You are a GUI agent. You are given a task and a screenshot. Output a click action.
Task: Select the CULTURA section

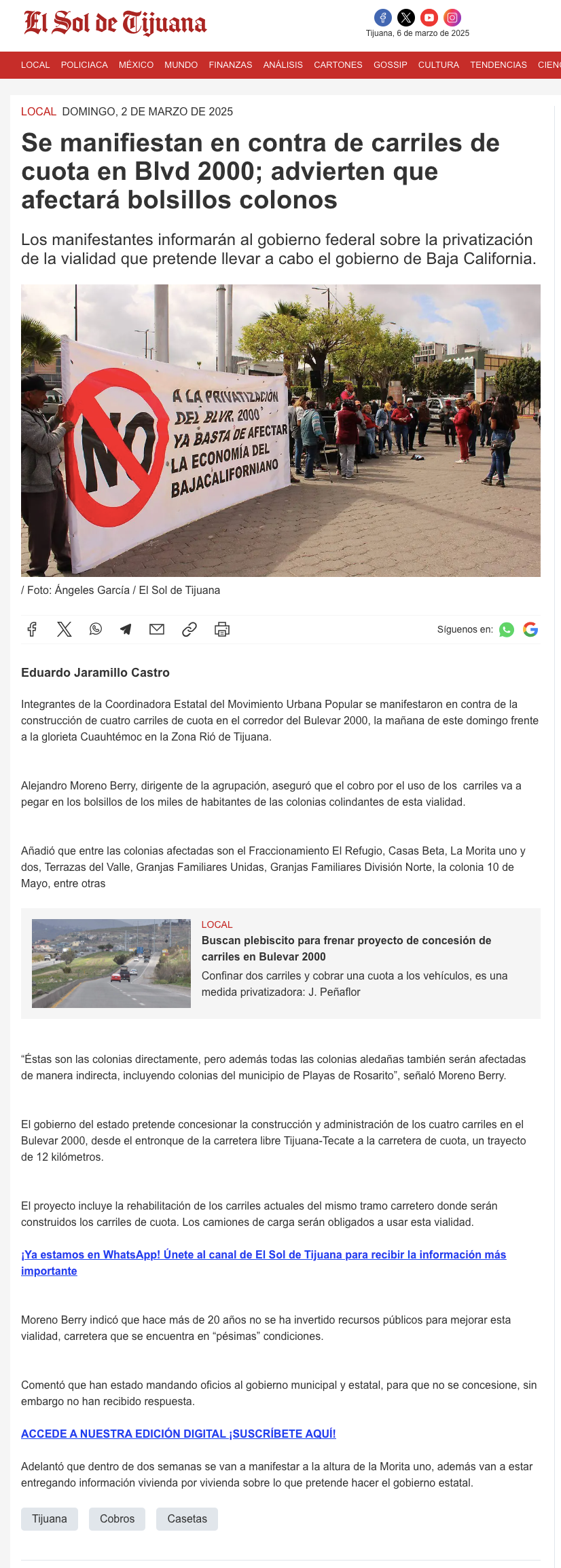click(439, 65)
